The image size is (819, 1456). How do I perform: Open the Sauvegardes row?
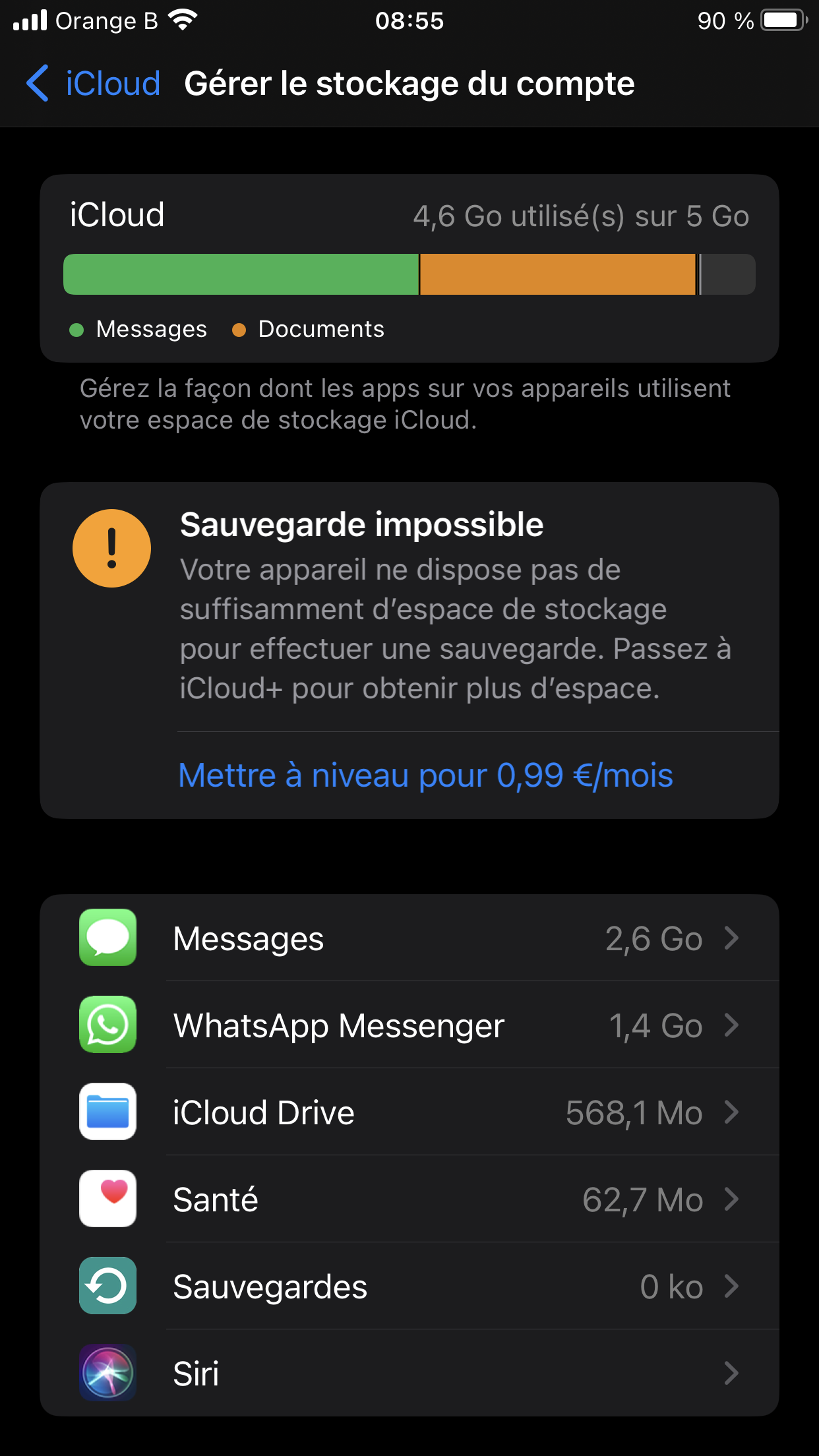coord(409,1286)
